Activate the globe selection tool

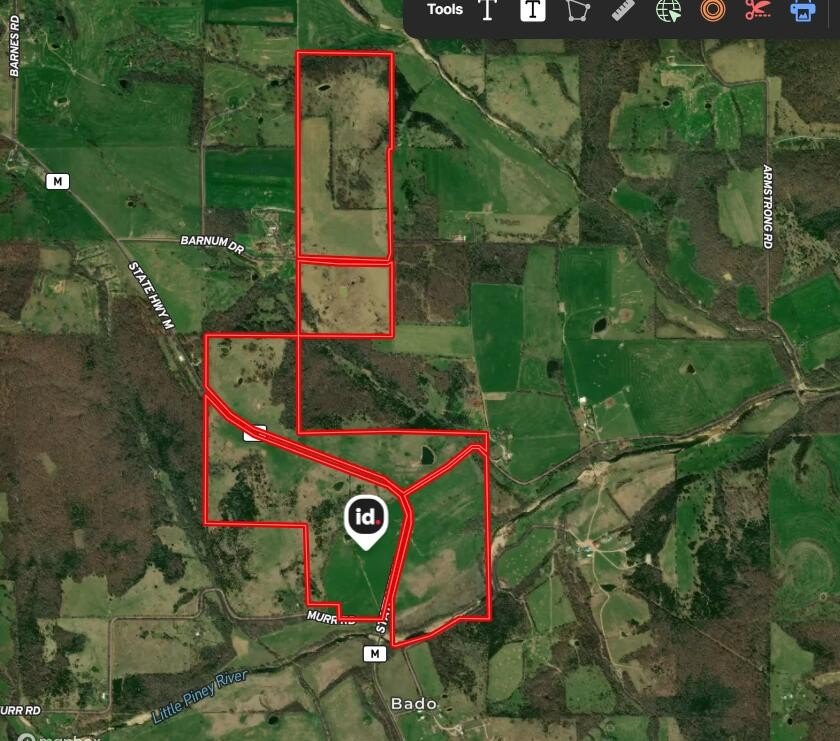tap(668, 11)
